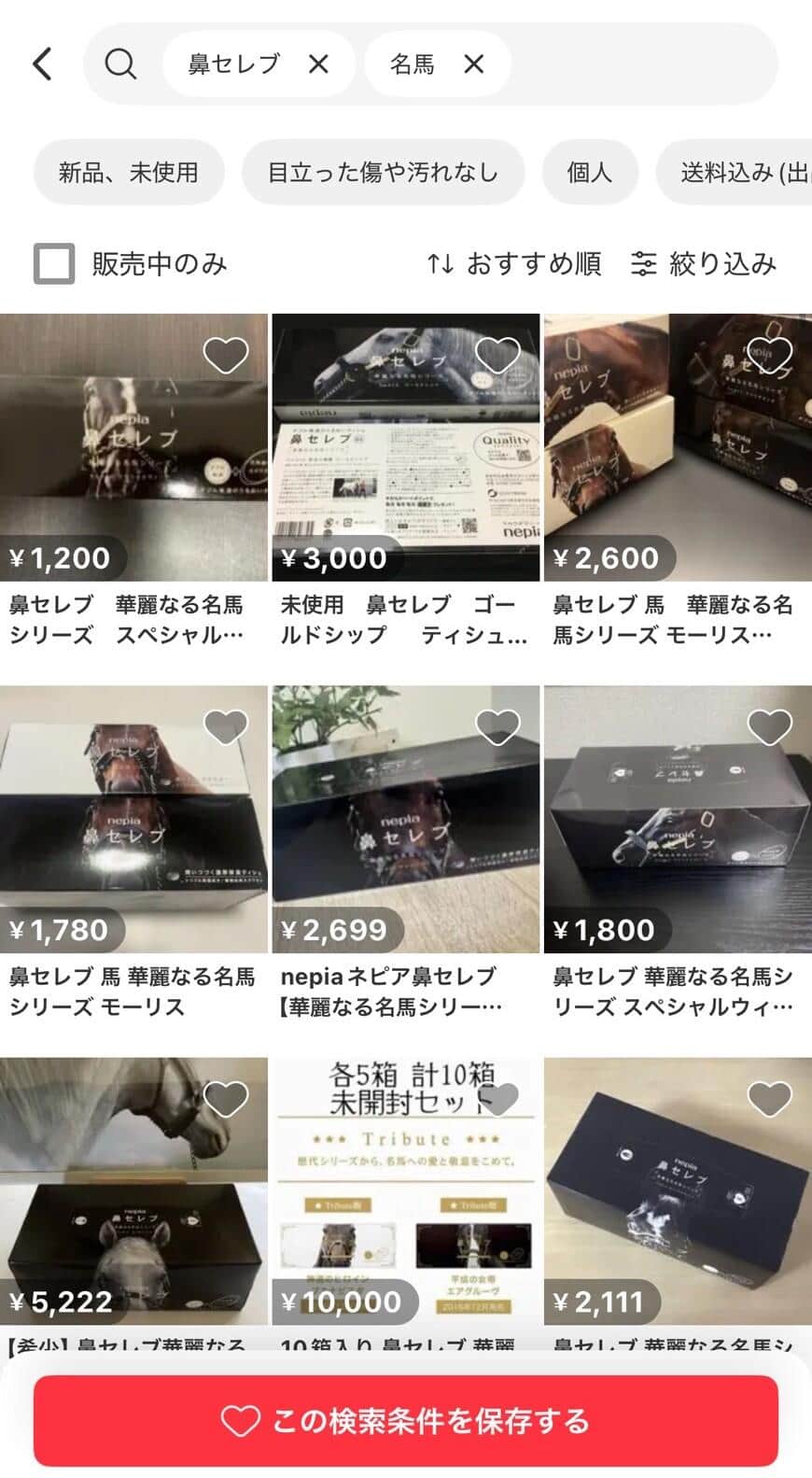812x1478 pixels.
Task: Toggle the 個人 seller filter chip
Action: point(590,172)
